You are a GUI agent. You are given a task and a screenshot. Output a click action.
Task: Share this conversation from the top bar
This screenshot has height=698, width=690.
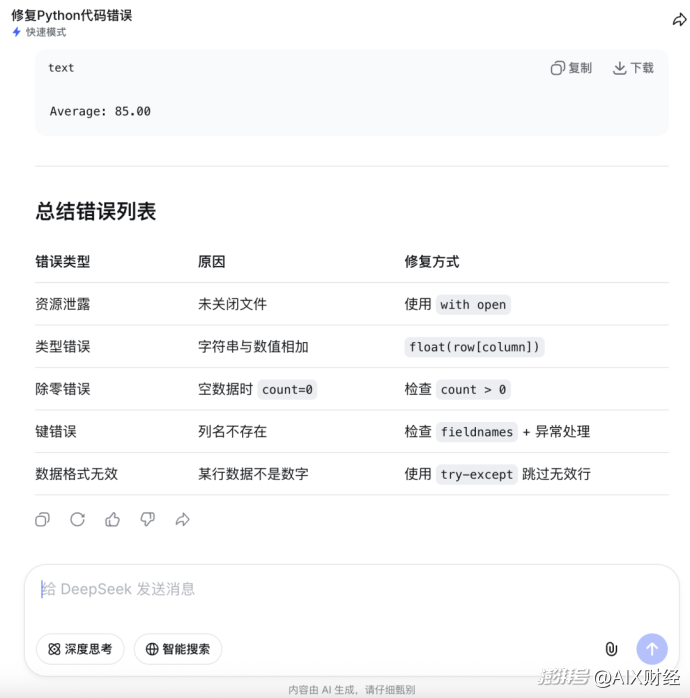(x=679, y=20)
